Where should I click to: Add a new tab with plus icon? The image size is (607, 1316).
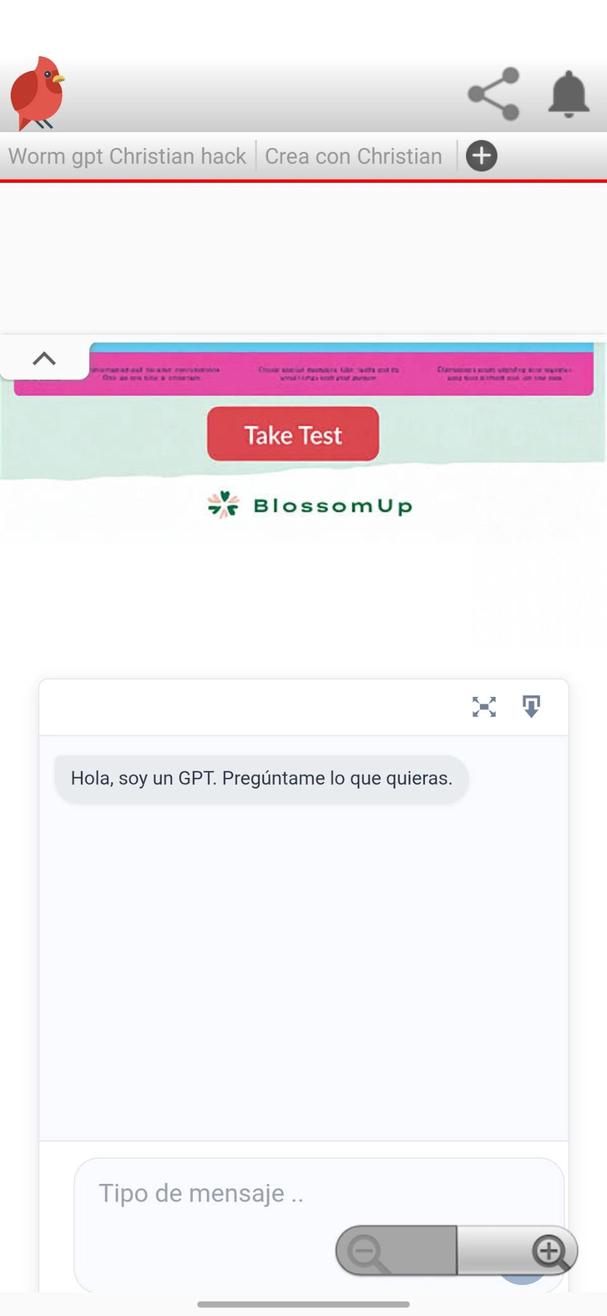click(481, 156)
